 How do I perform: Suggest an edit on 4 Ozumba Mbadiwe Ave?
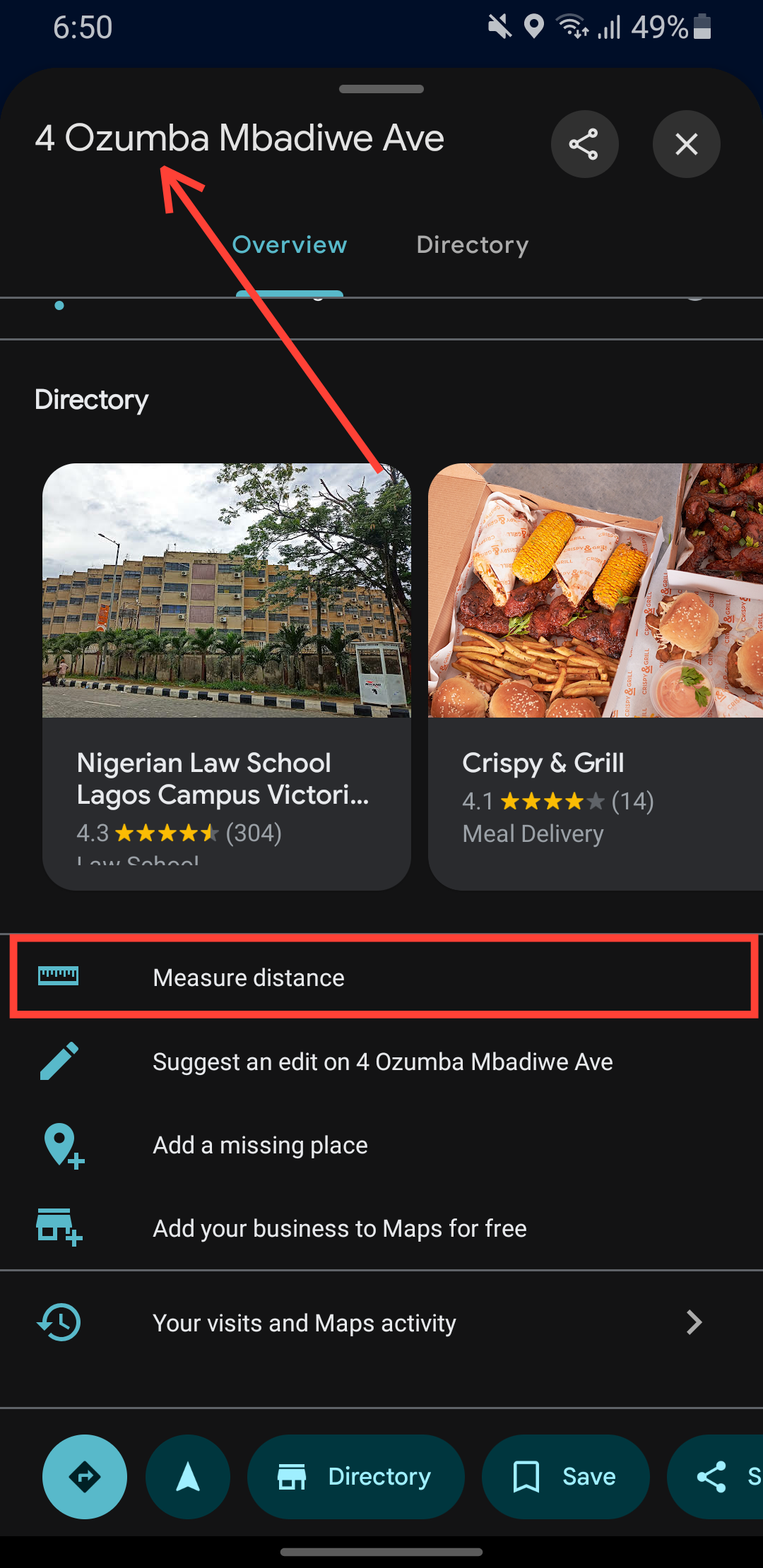[382, 1062]
